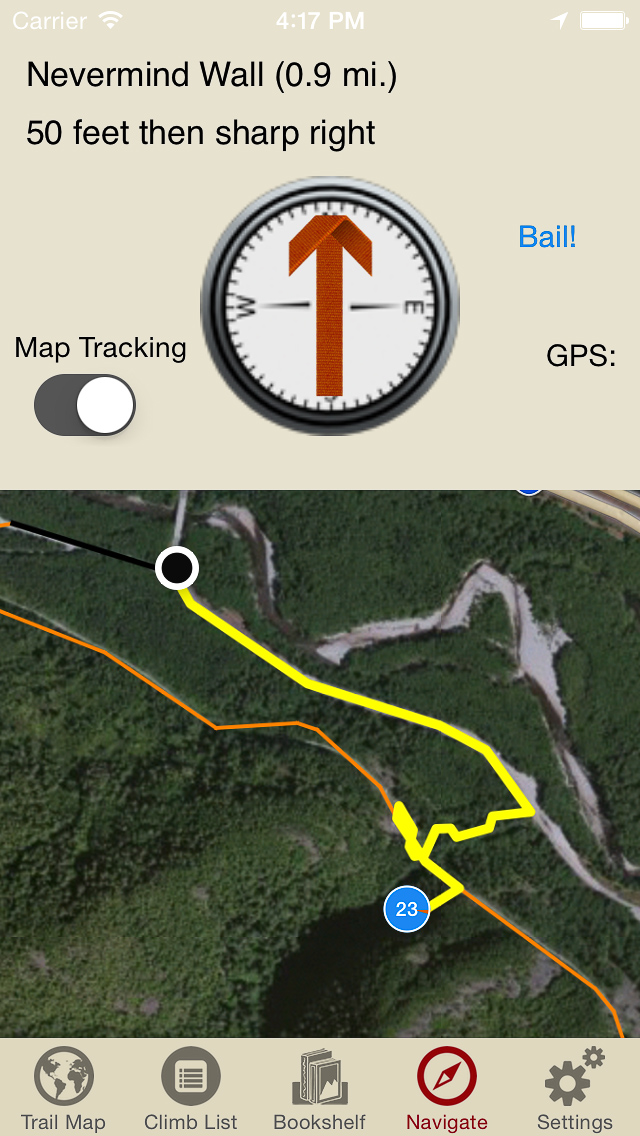The width and height of the screenshot is (640, 1136).
Task: Select the Navigate tab
Action: coord(447,1089)
